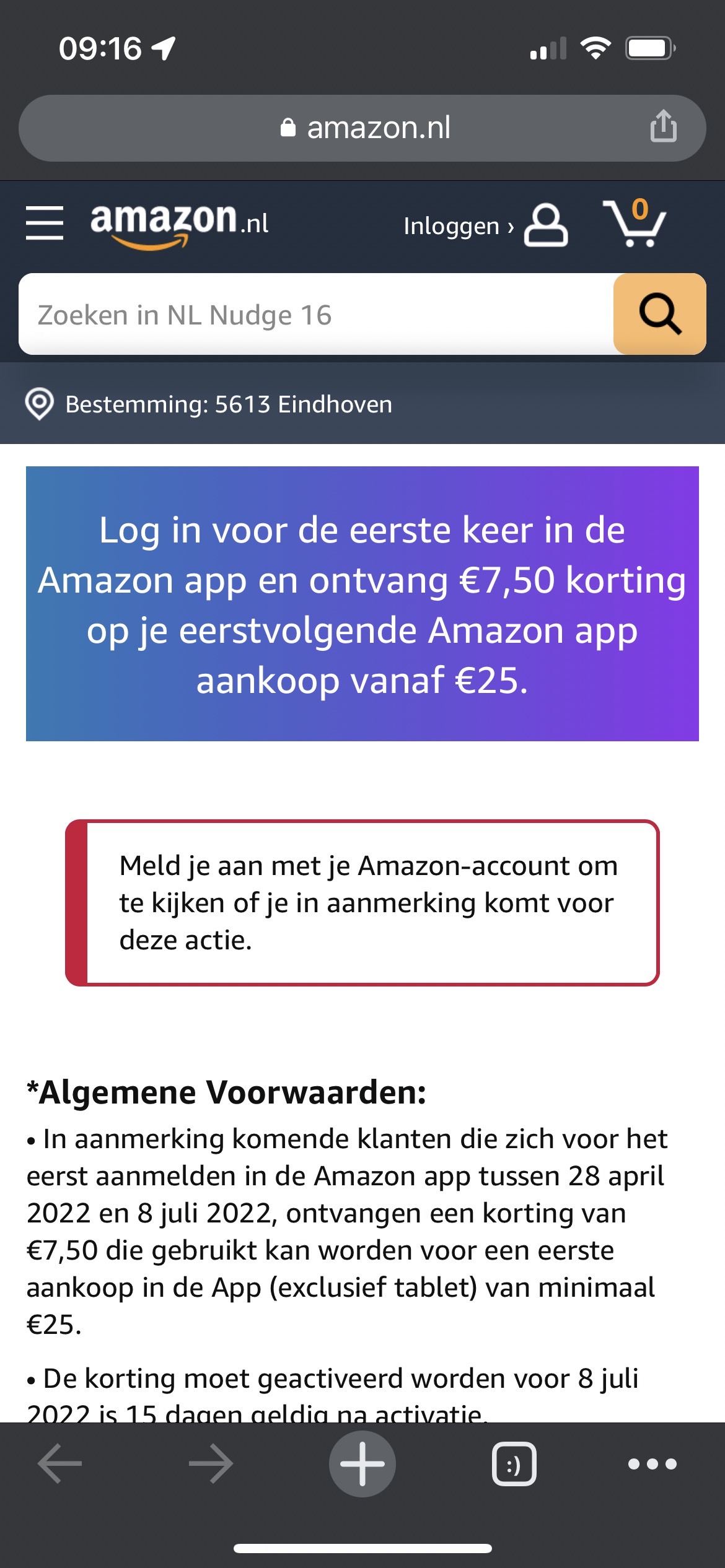Go forward to the next page
Viewport: 725px width, 1568px height.
click(211, 1464)
